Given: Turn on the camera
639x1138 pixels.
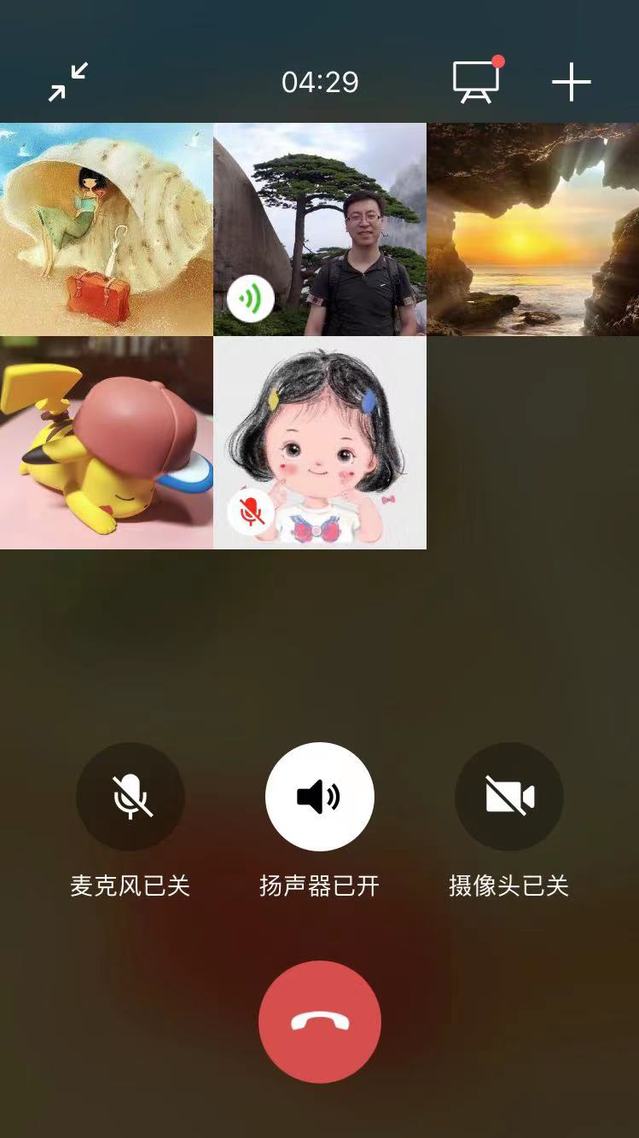Looking at the screenshot, I should 509,796.
